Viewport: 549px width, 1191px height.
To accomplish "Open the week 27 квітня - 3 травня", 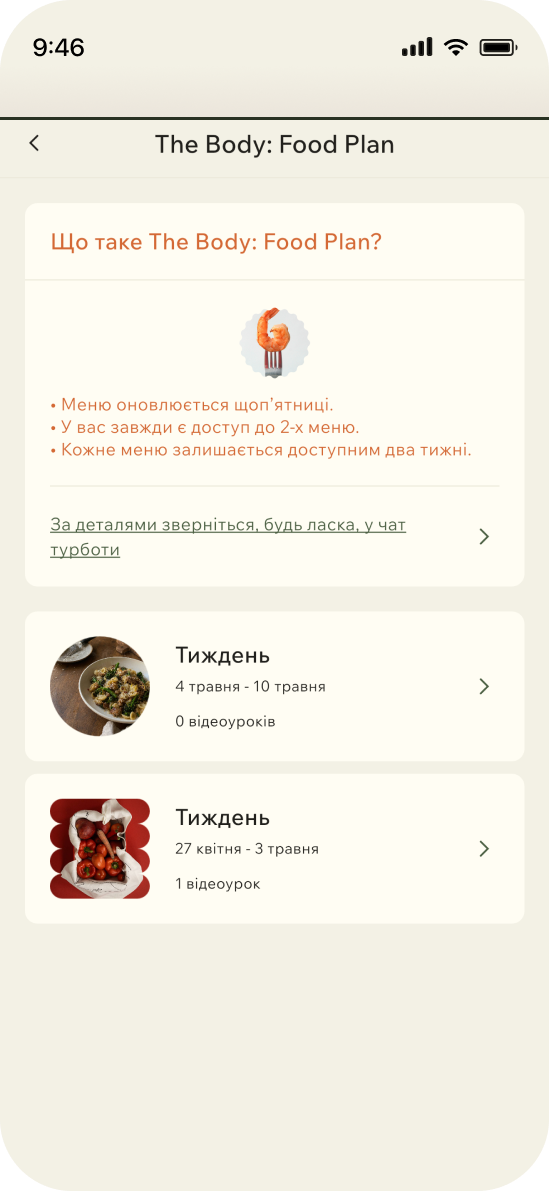I will (x=274, y=848).
